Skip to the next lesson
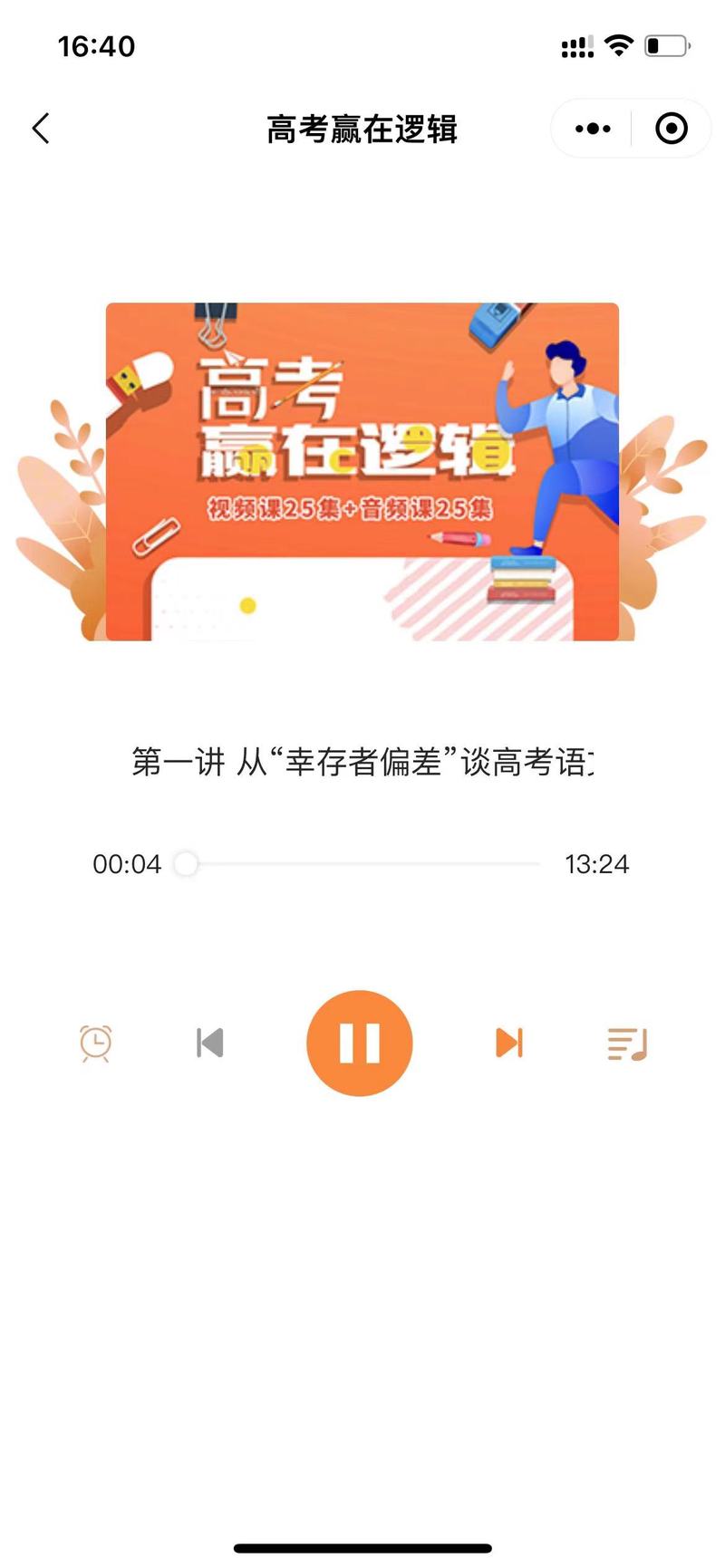The width and height of the screenshot is (725, 1568). coord(509,1043)
